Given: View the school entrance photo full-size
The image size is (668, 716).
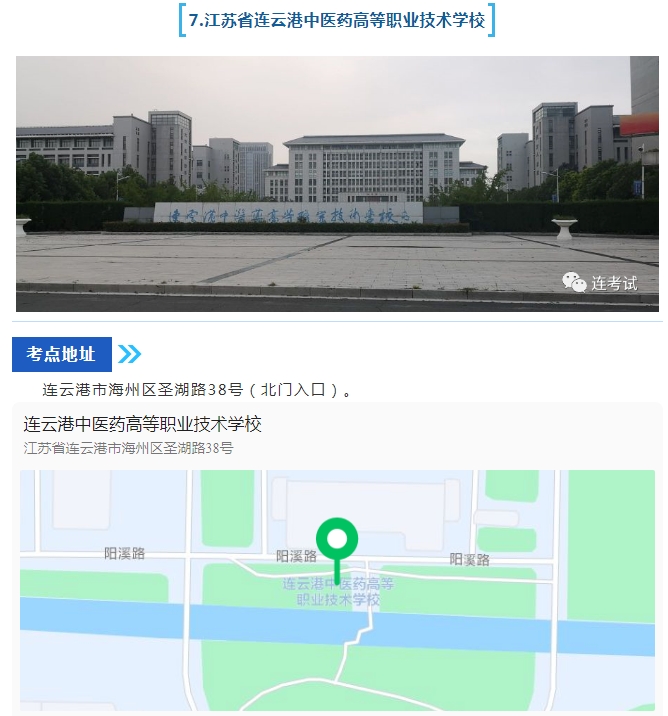Looking at the screenshot, I should 337,183.
